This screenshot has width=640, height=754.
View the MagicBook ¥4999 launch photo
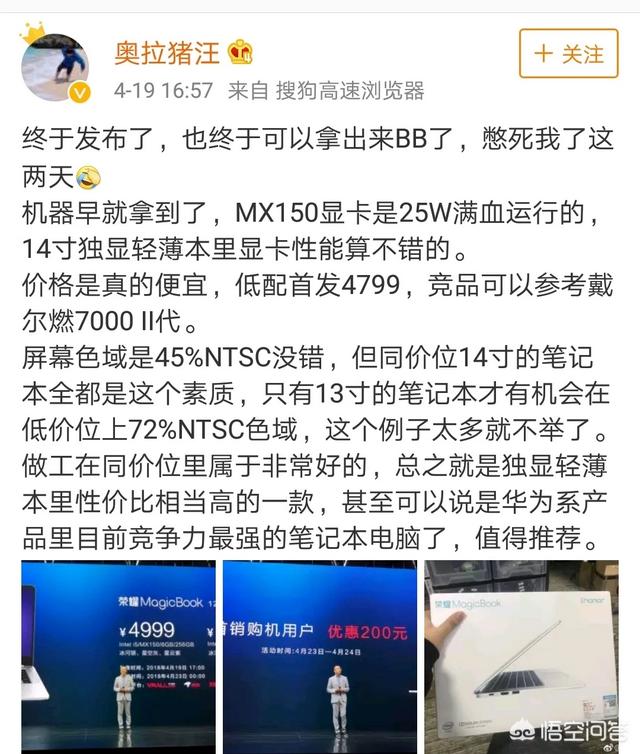pos(117,657)
